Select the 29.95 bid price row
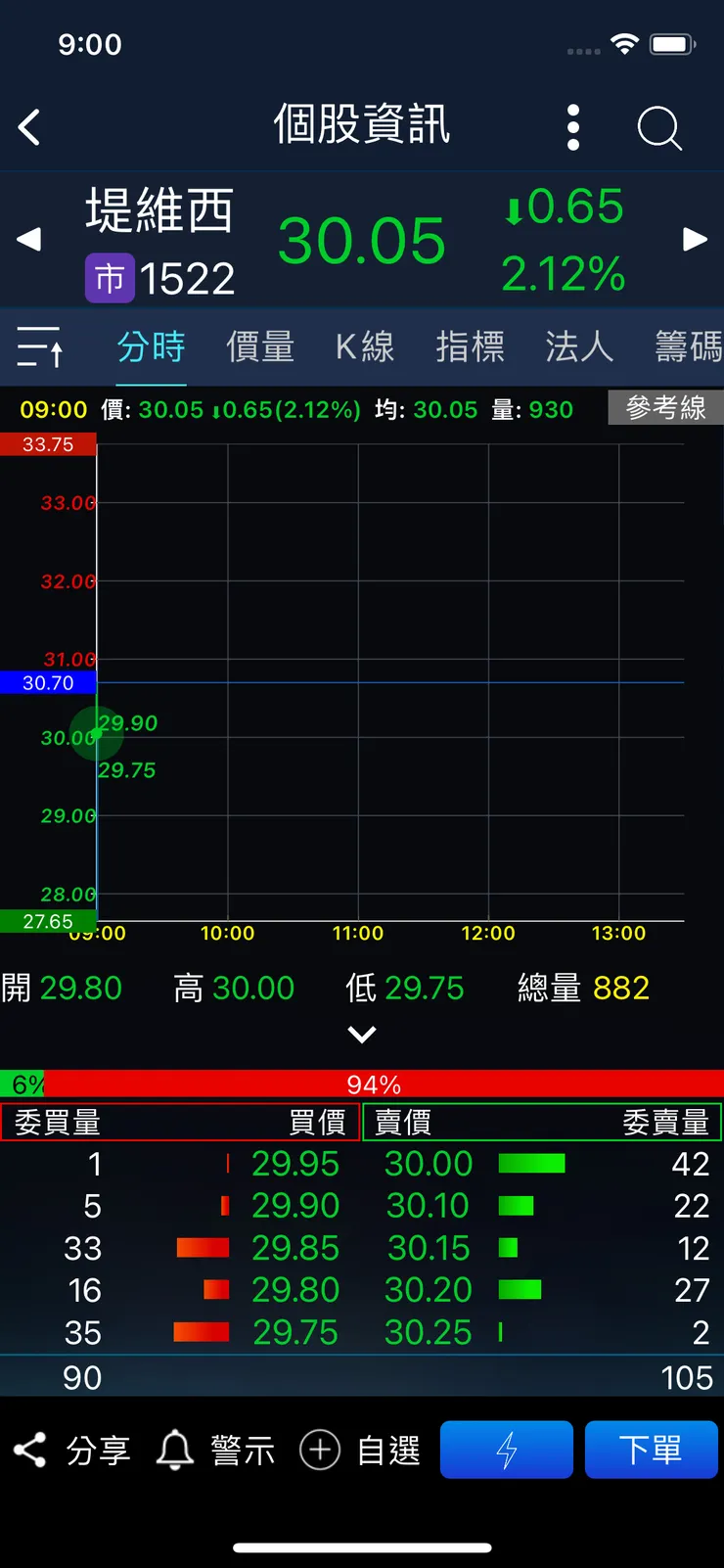 (x=294, y=1164)
